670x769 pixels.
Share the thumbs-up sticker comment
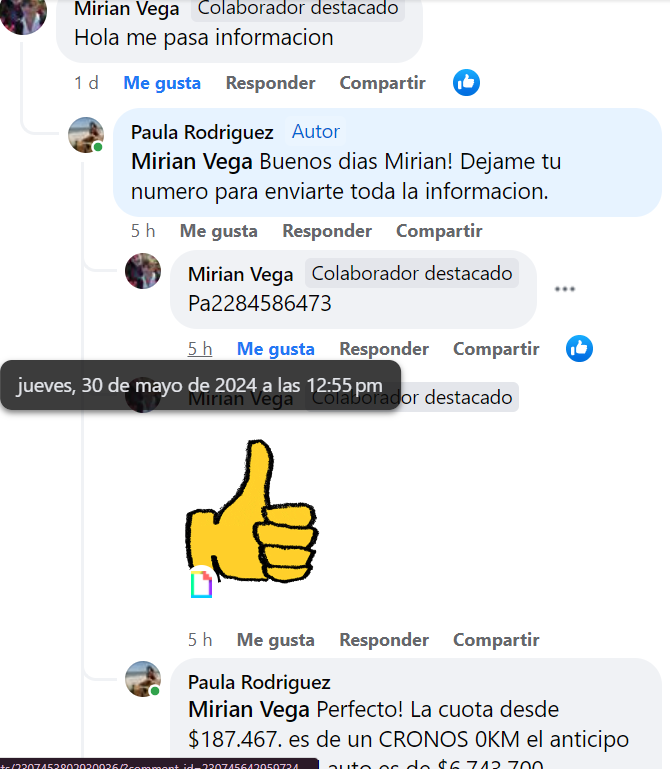point(496,640)
